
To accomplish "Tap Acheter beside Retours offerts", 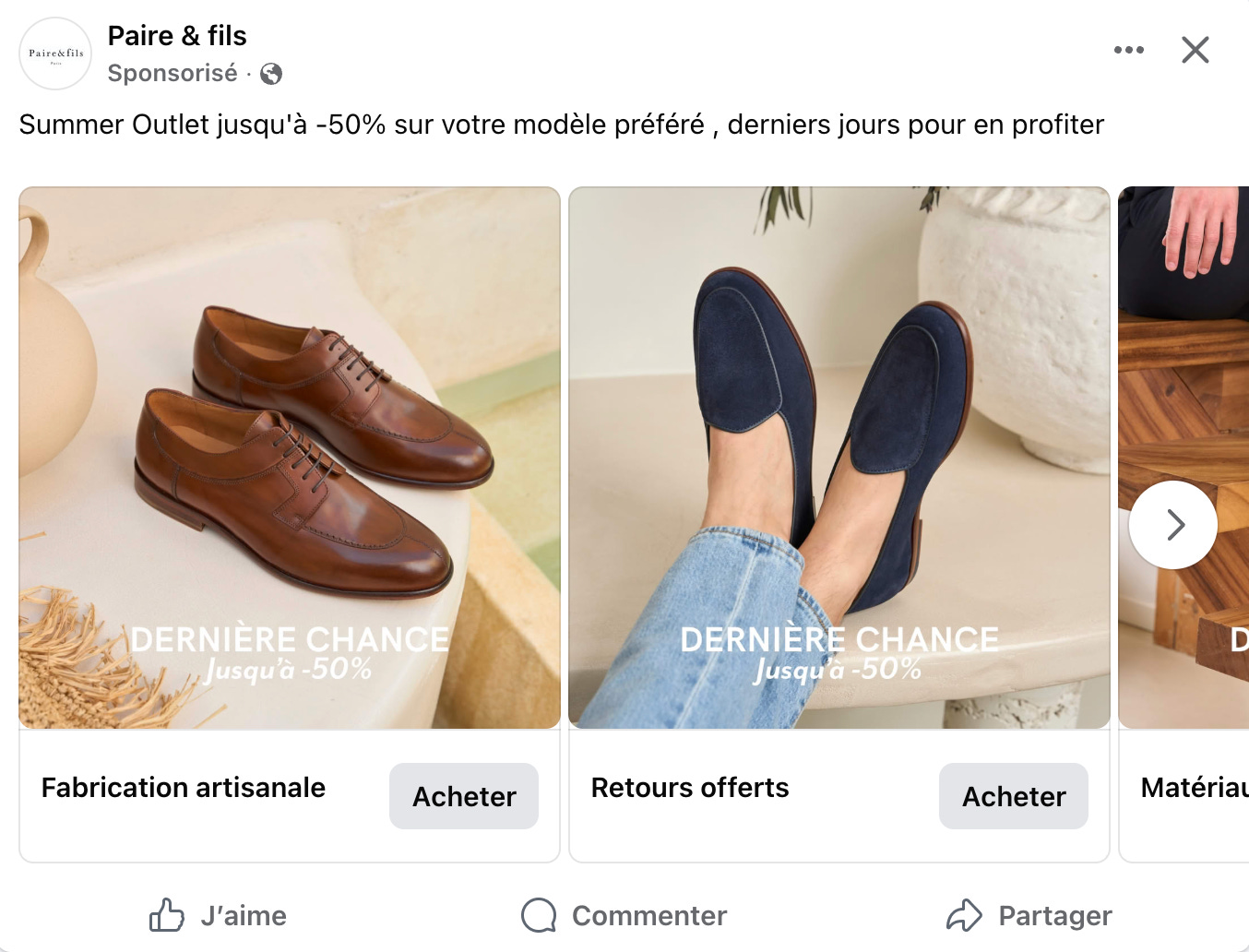I will click(1014, 796).
